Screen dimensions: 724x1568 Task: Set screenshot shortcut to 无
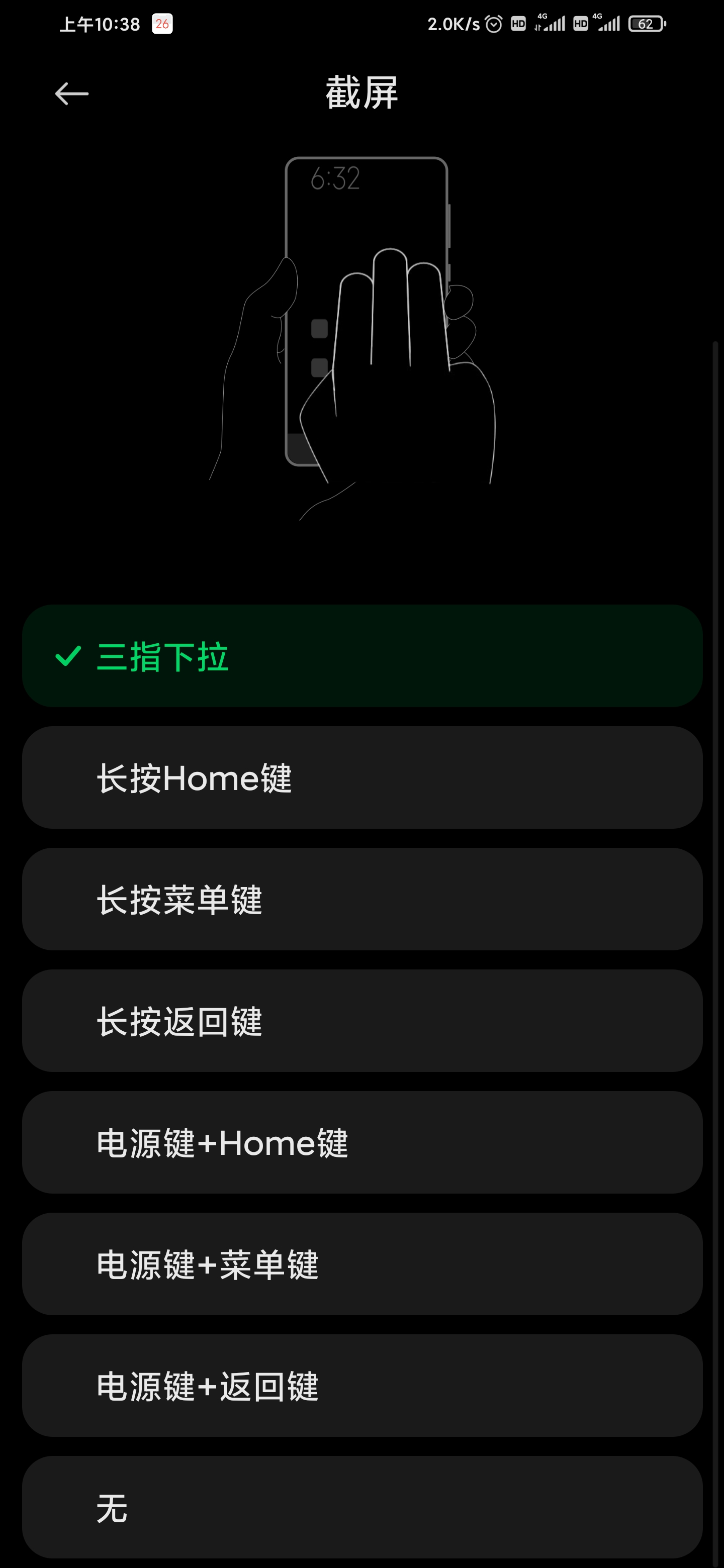tap(363, 1507)
